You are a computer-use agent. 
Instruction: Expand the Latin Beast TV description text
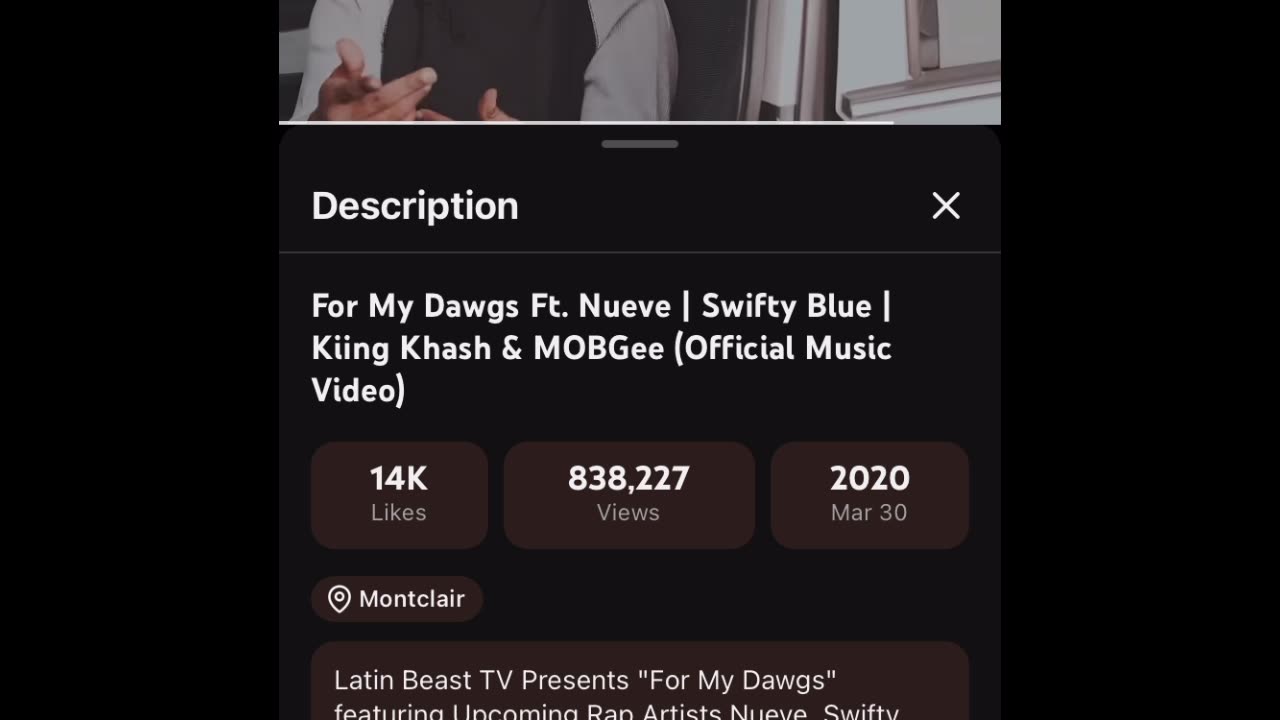[640, 690]
